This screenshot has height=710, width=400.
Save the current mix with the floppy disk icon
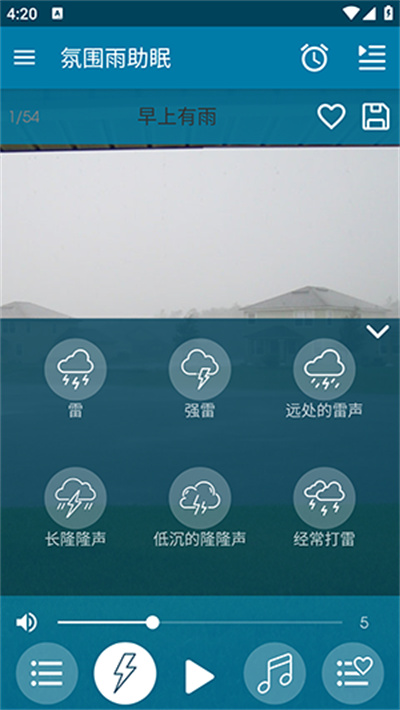[x=376, y=117]
